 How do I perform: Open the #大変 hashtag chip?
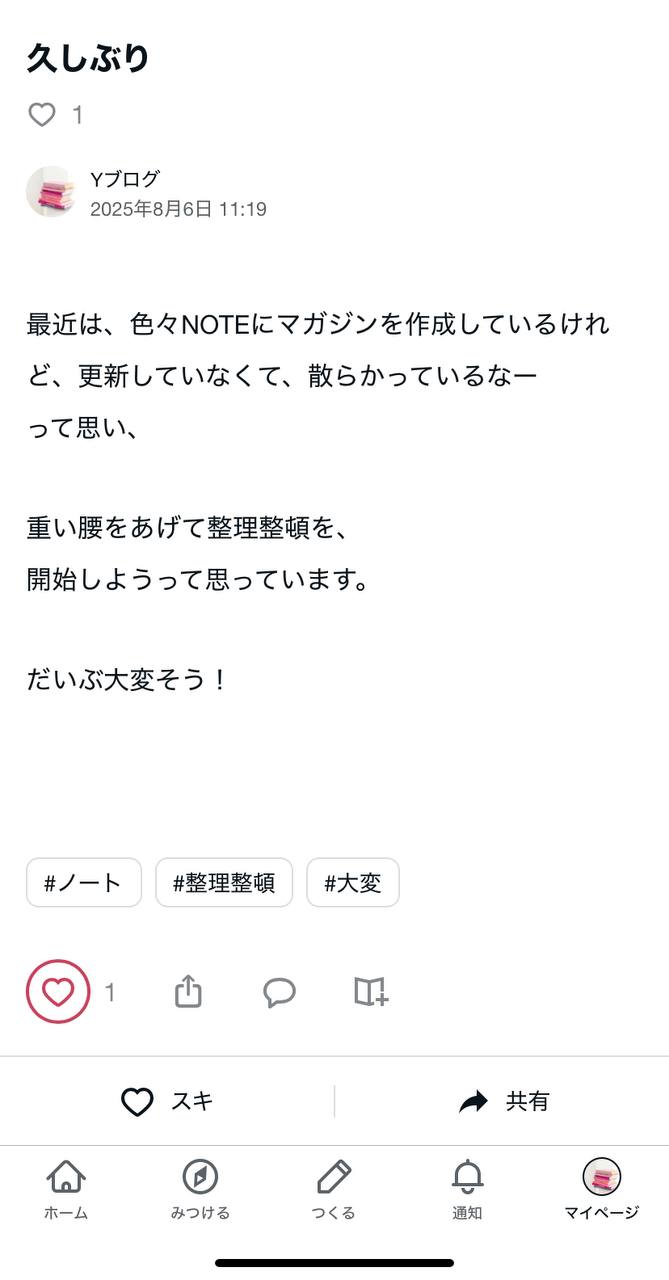pyautogui.click(x=353, y=883)
